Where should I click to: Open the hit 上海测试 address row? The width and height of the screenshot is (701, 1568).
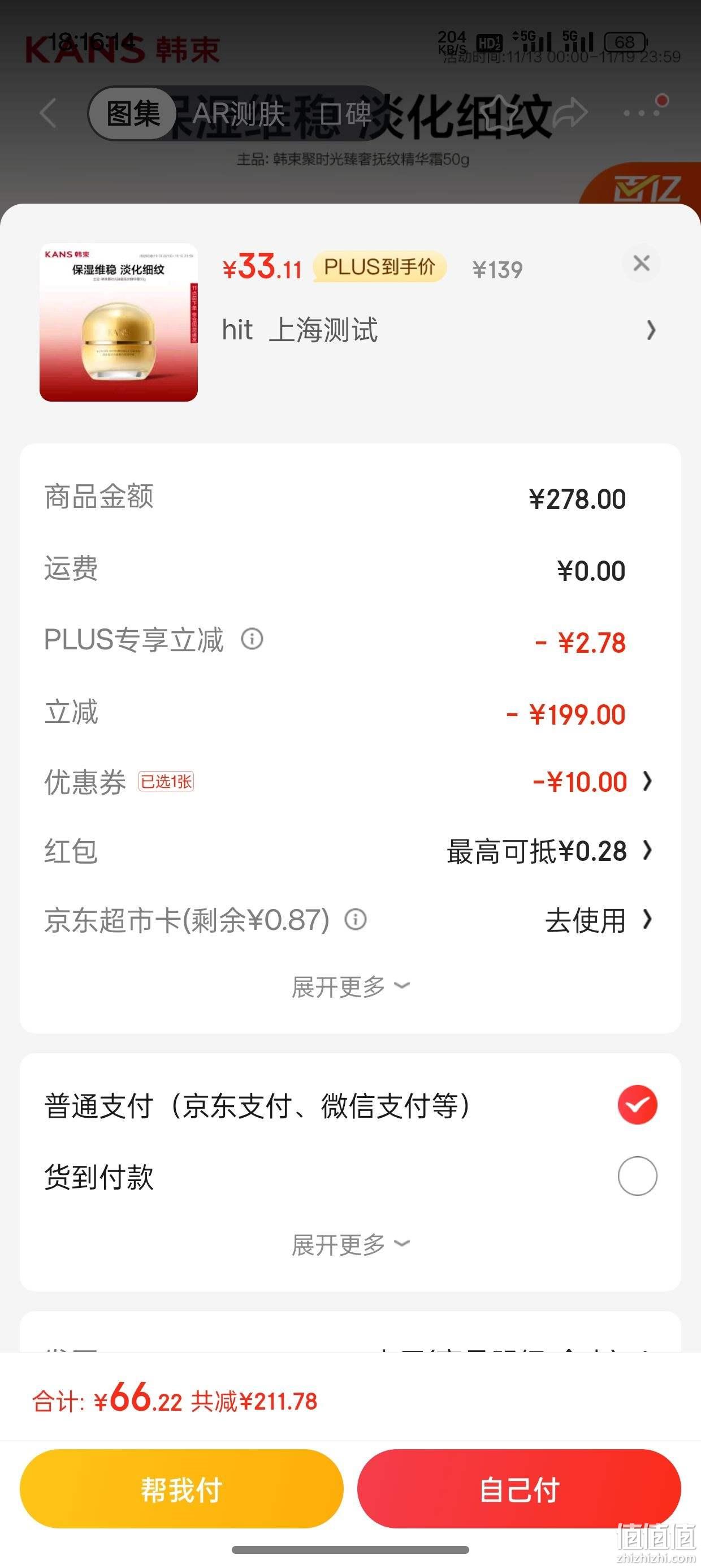pyautogui.click(x=439, y=330)
